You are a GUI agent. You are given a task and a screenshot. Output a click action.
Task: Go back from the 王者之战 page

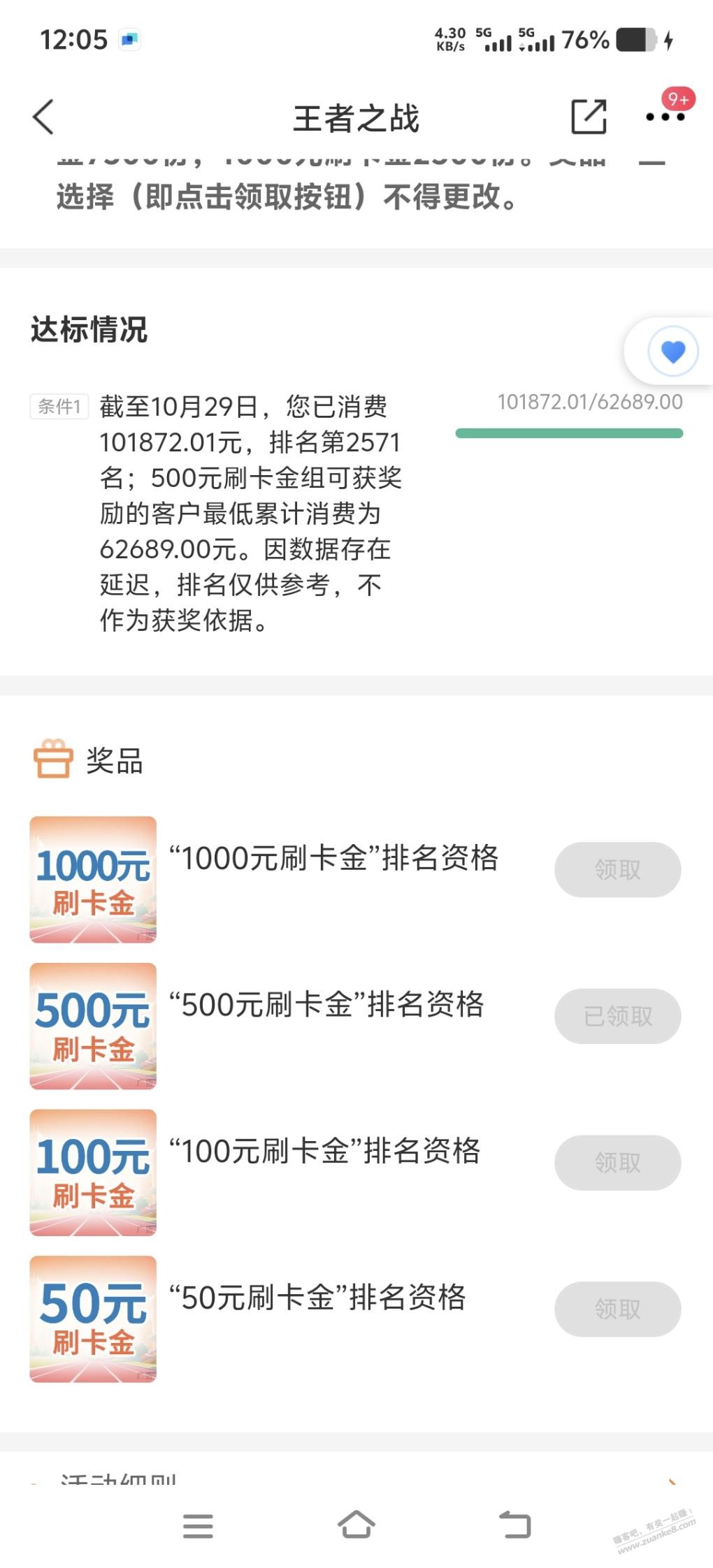click(43, 117)
